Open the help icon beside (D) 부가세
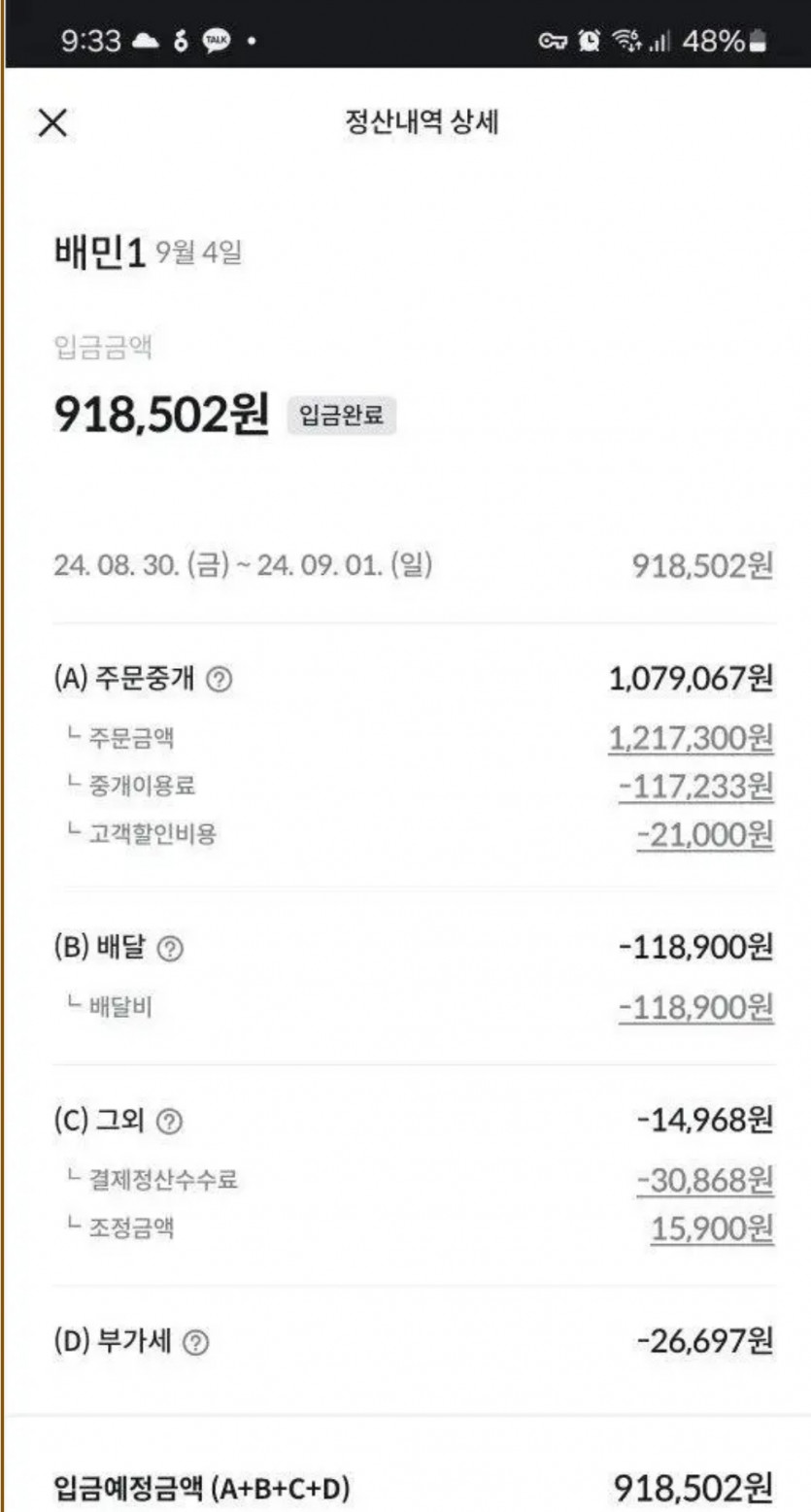 tap(196, 1343)
